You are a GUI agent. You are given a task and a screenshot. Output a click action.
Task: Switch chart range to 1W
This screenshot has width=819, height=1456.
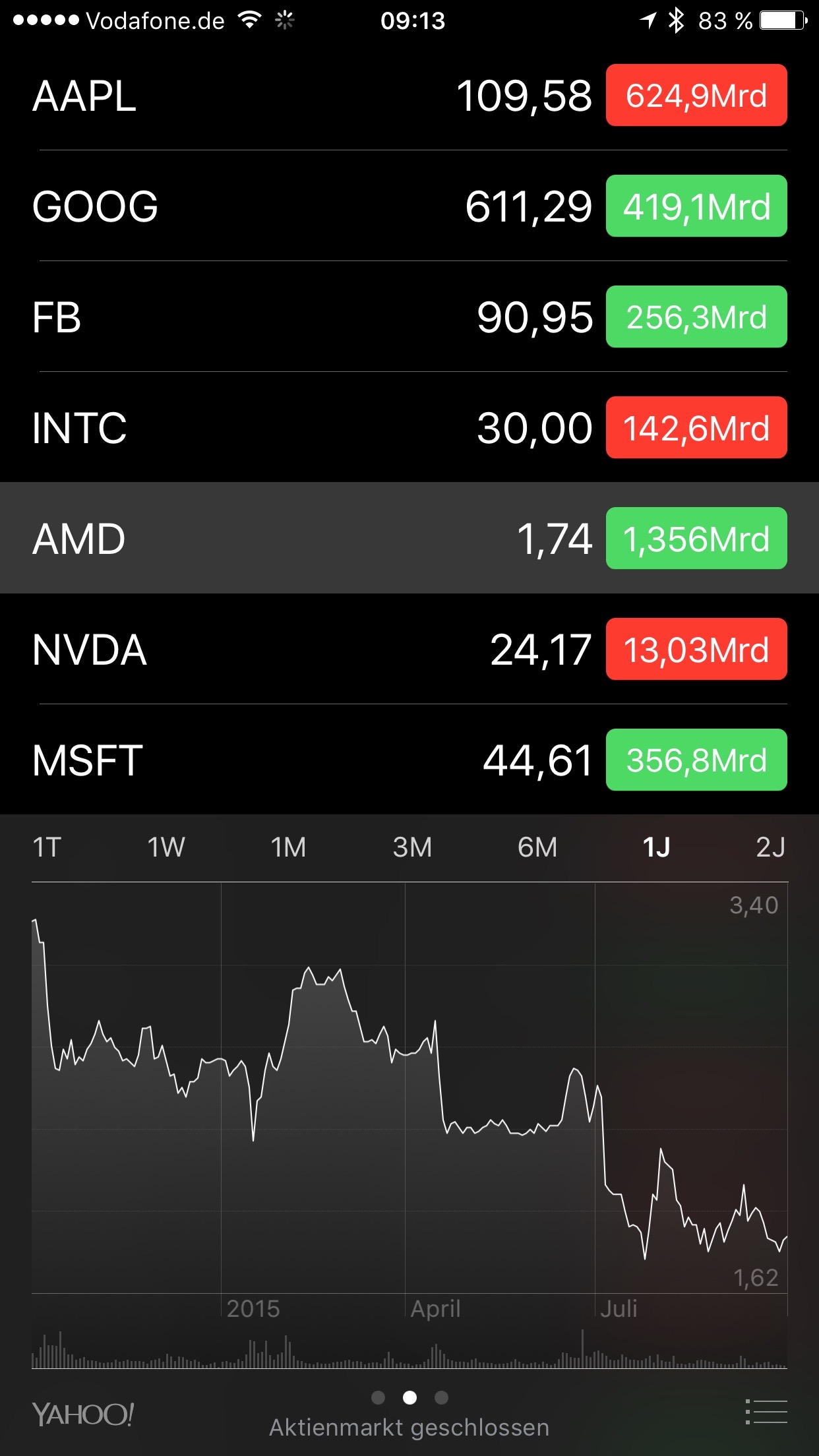166,847
